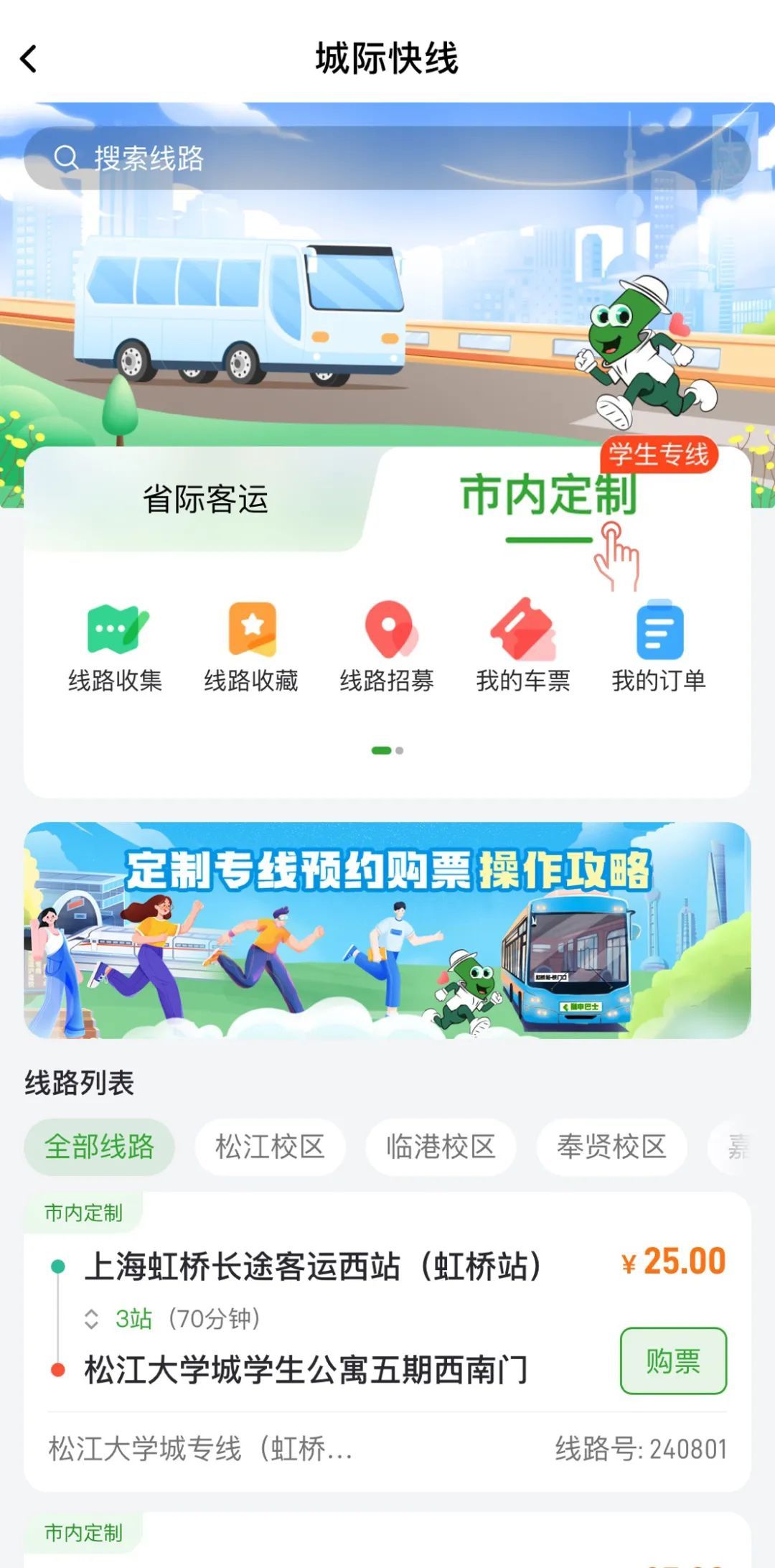Go back from 城际快线 page

tap(29, 59)
